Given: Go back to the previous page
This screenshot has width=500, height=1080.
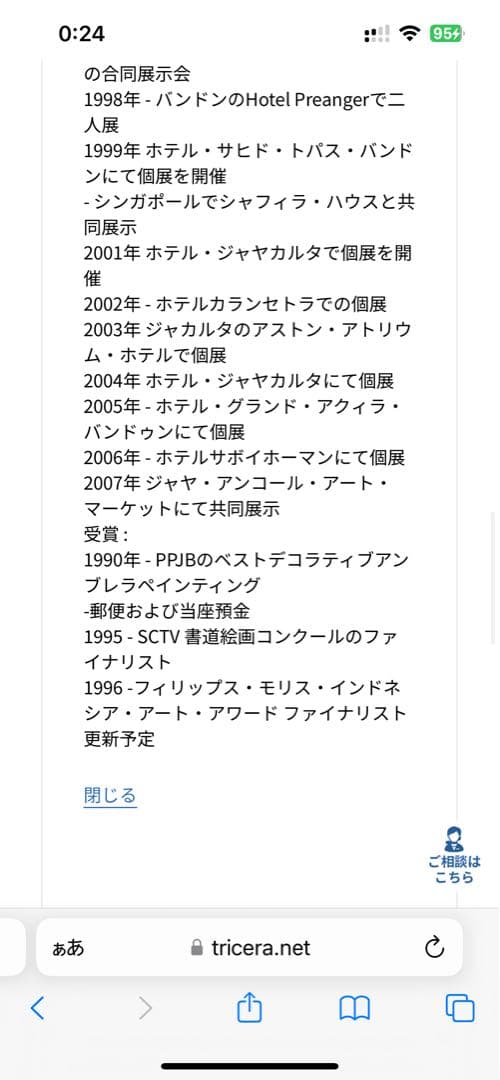Looking at the screenshot, I should point(38,1008).
